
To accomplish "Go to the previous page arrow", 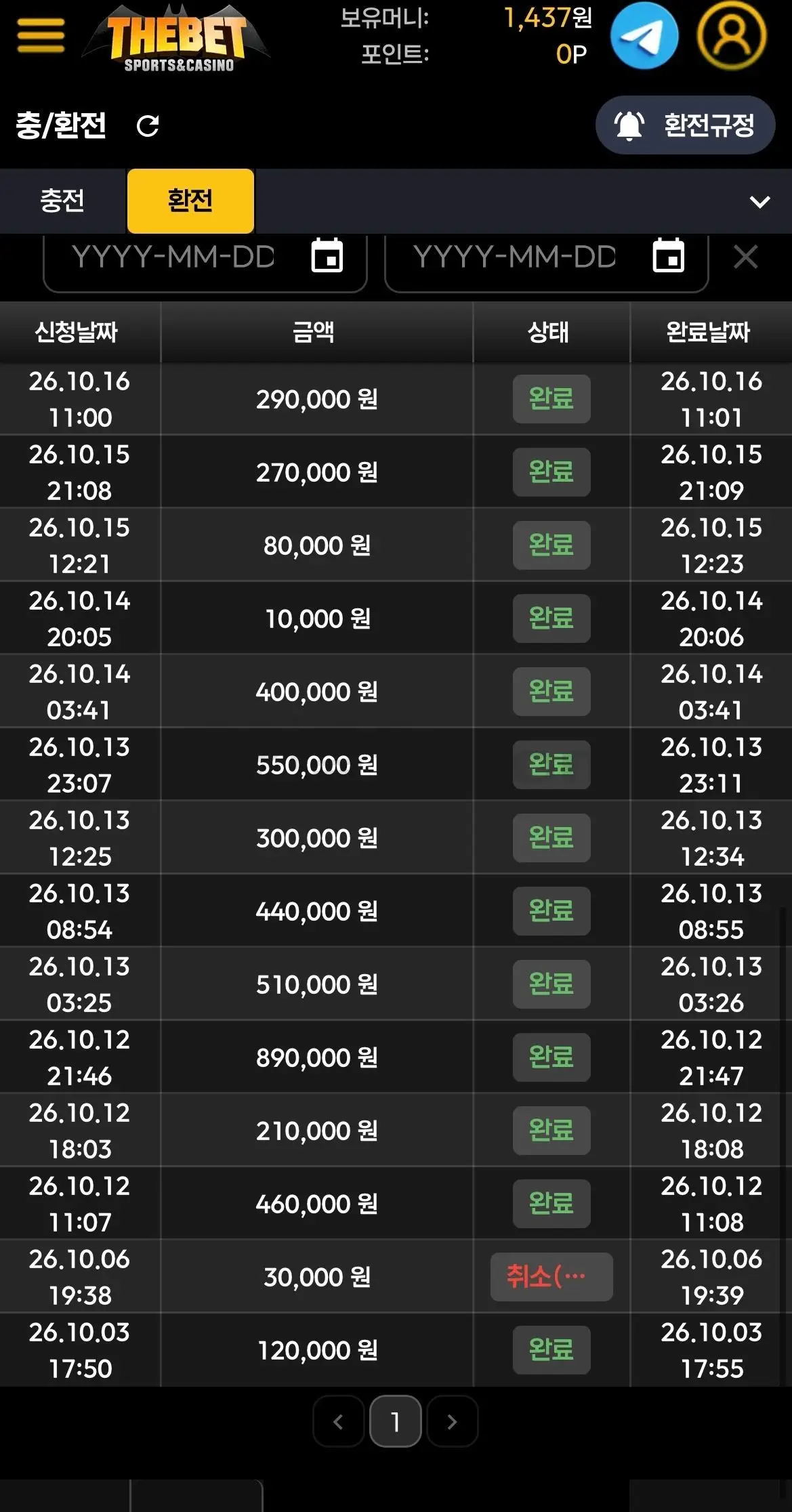I will (339, 1421).
